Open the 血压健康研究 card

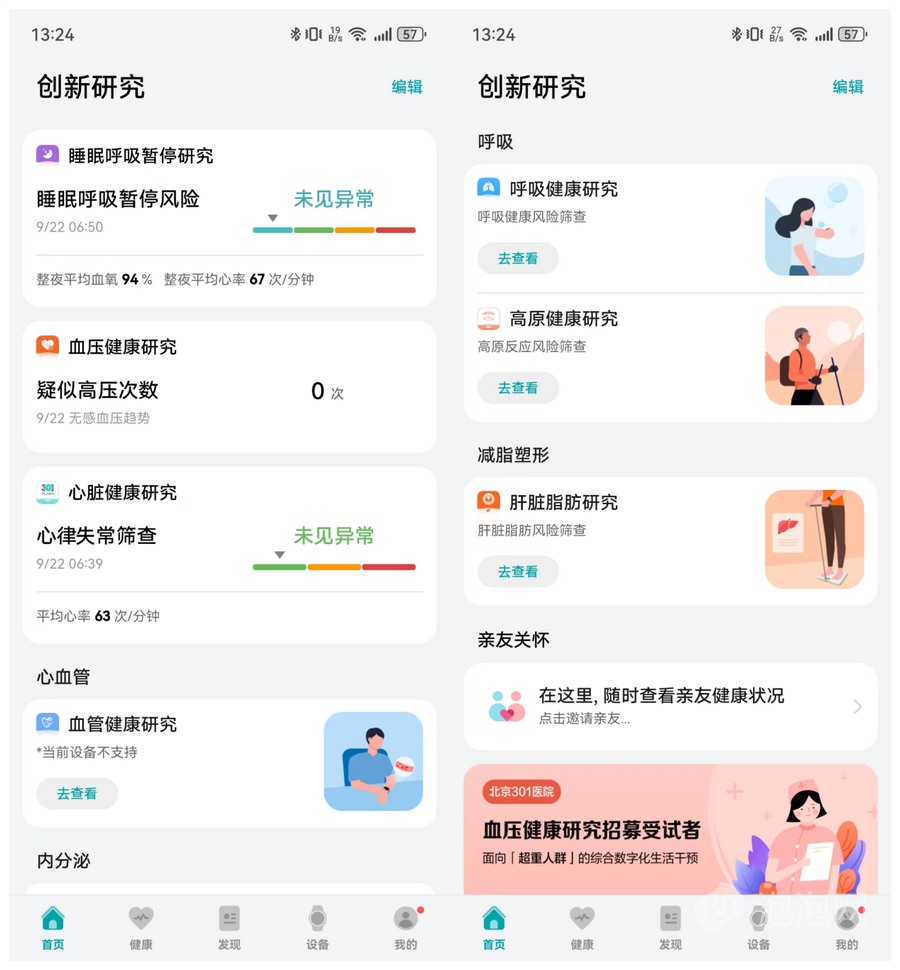coord(229,387)
